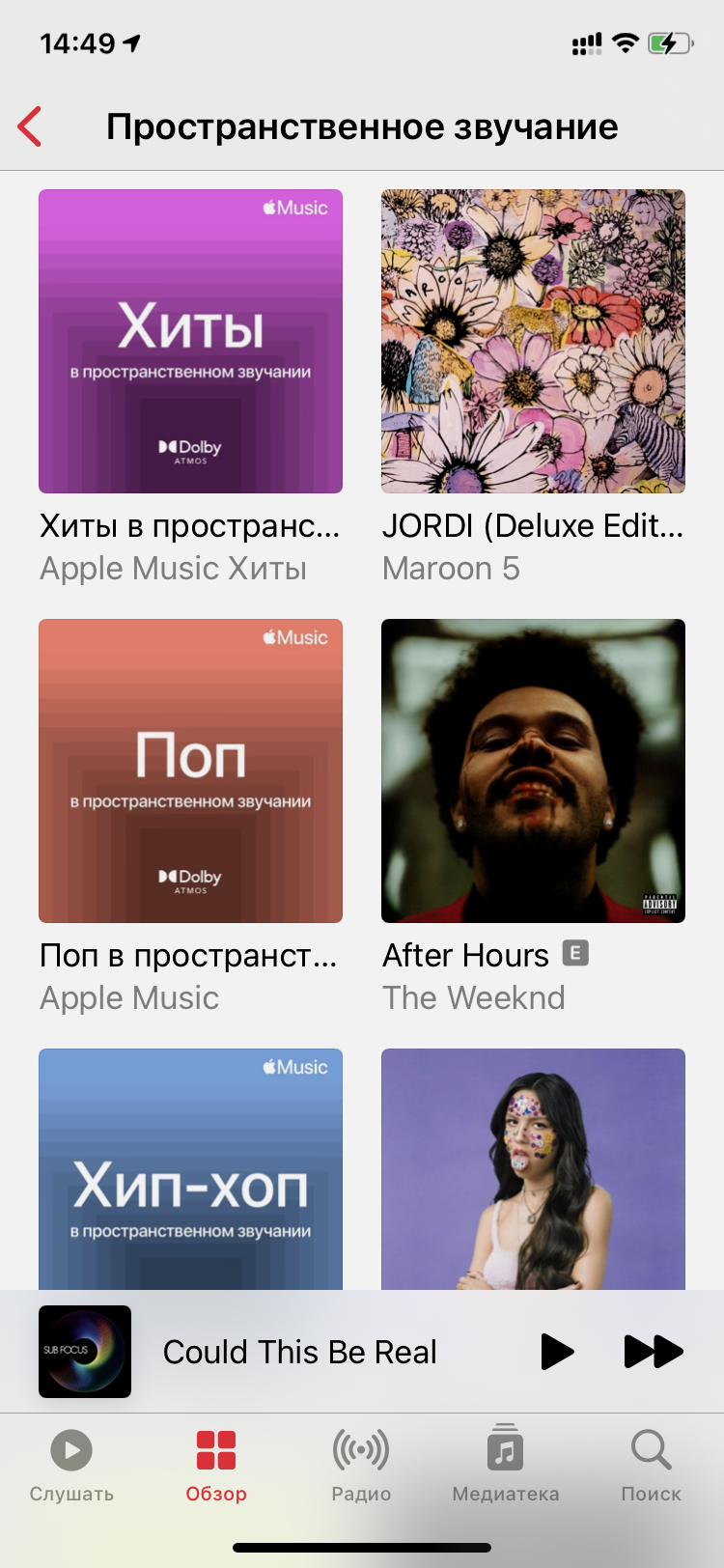724x1568 pixels.
Task: Open the Хип-хоп в пространственном звучании playlist
Action: pyautogui.click(x=190, y=1169)
